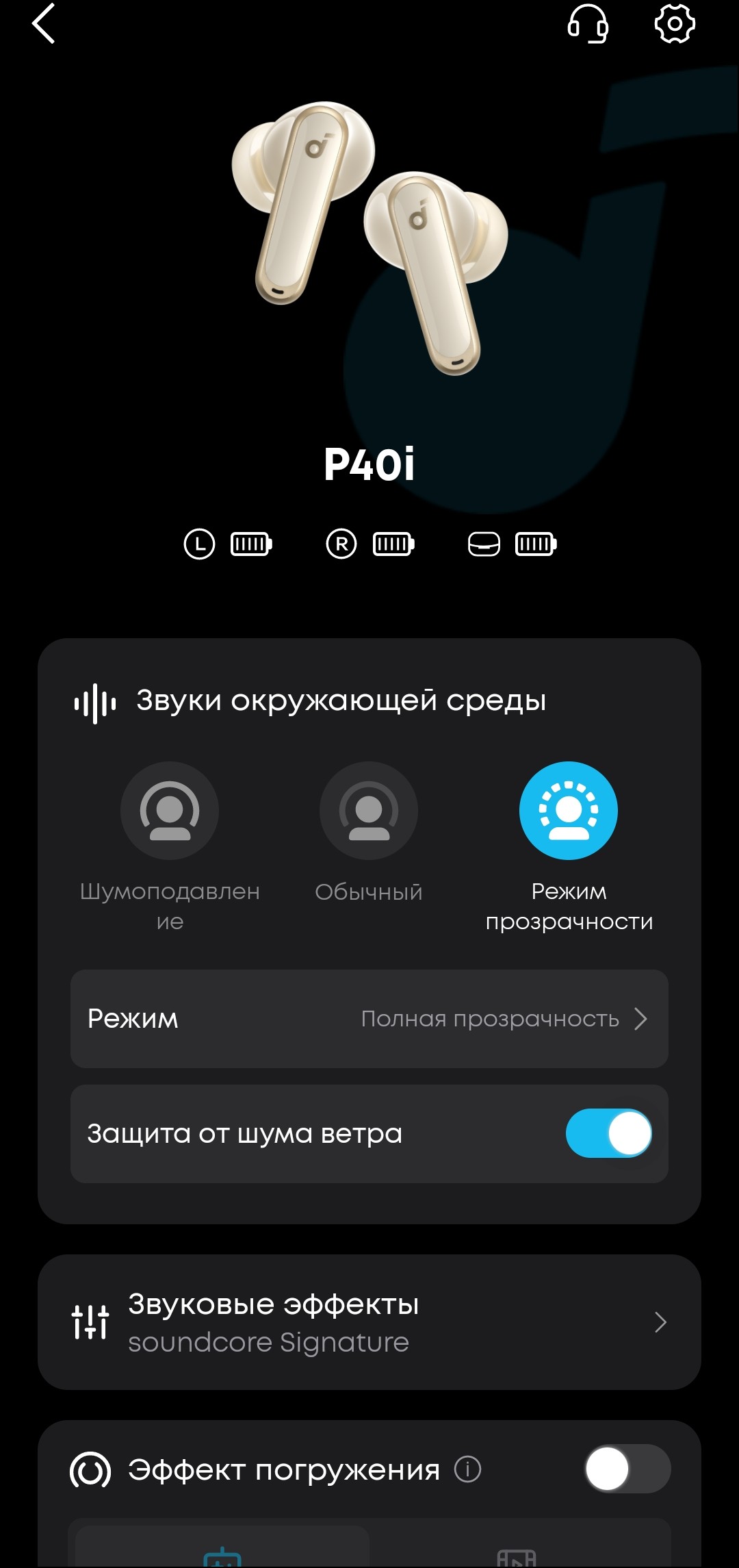Viewport: 739px width, 1568px height.
Task: Switch to Обычный mode
Action: click(369, 811)
